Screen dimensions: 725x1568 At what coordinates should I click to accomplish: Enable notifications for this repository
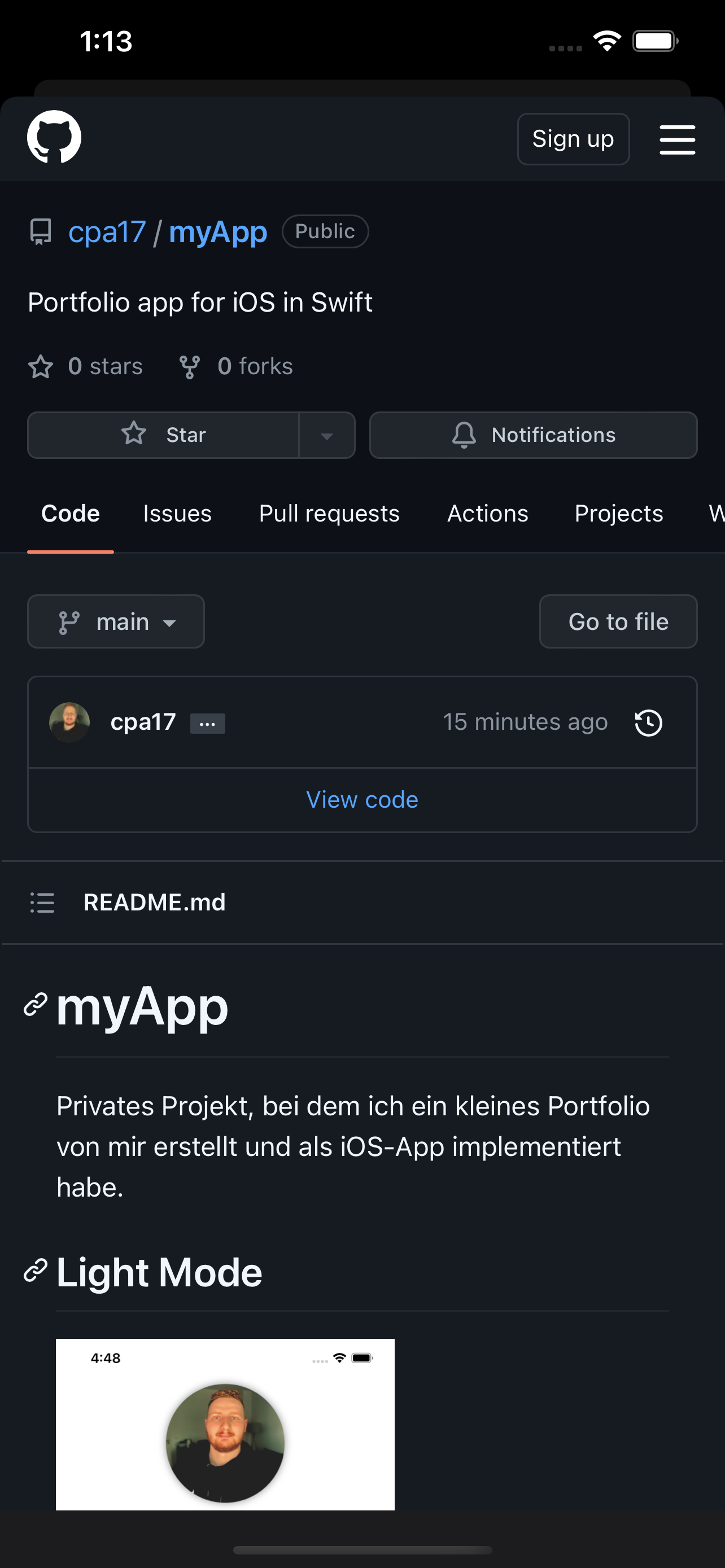(x=532, y=435)
